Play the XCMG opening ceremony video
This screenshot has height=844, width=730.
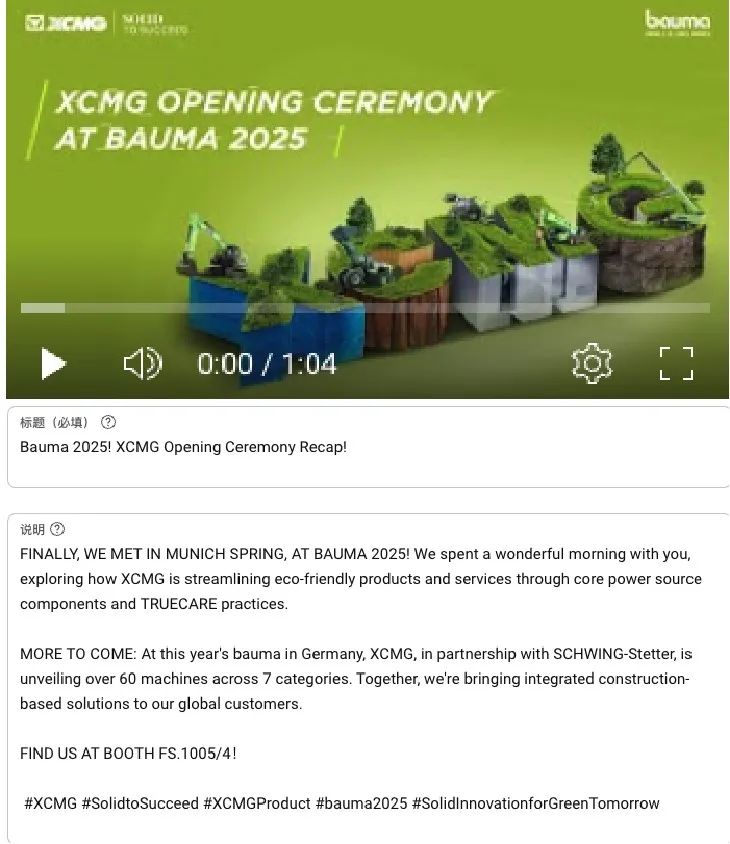click(x=53, y=364)
